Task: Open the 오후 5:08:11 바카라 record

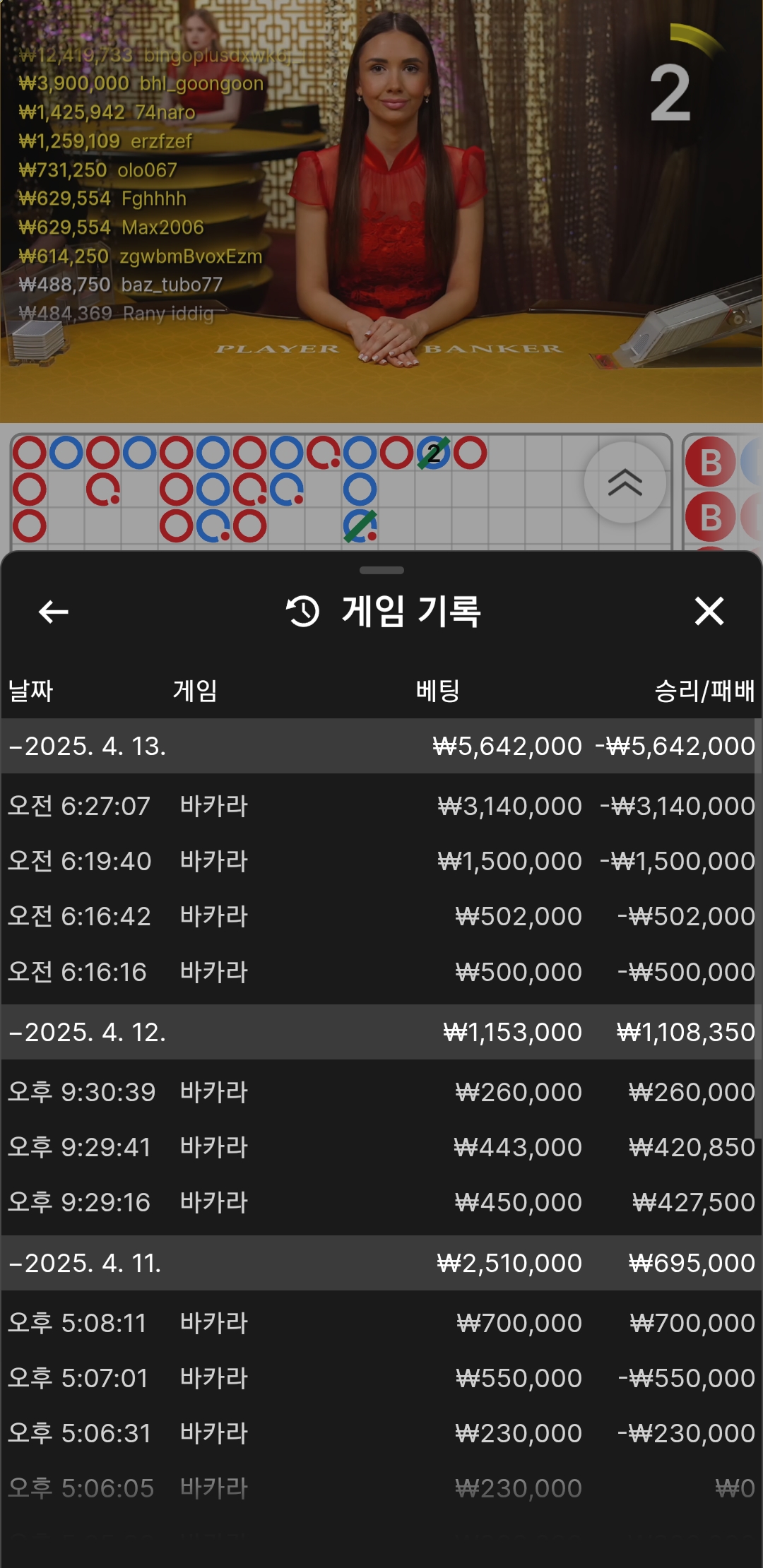Action: [x=381, y=1323]
